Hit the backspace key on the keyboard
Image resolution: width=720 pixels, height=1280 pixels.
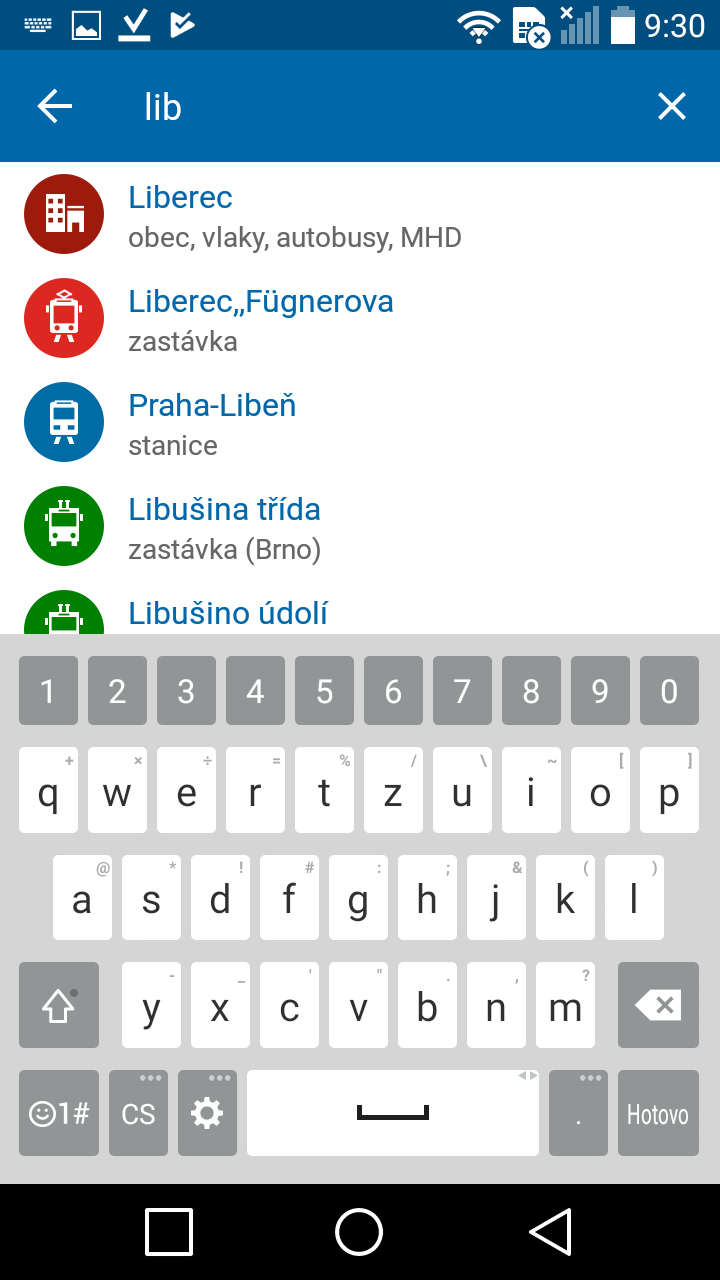(657, 1005)
